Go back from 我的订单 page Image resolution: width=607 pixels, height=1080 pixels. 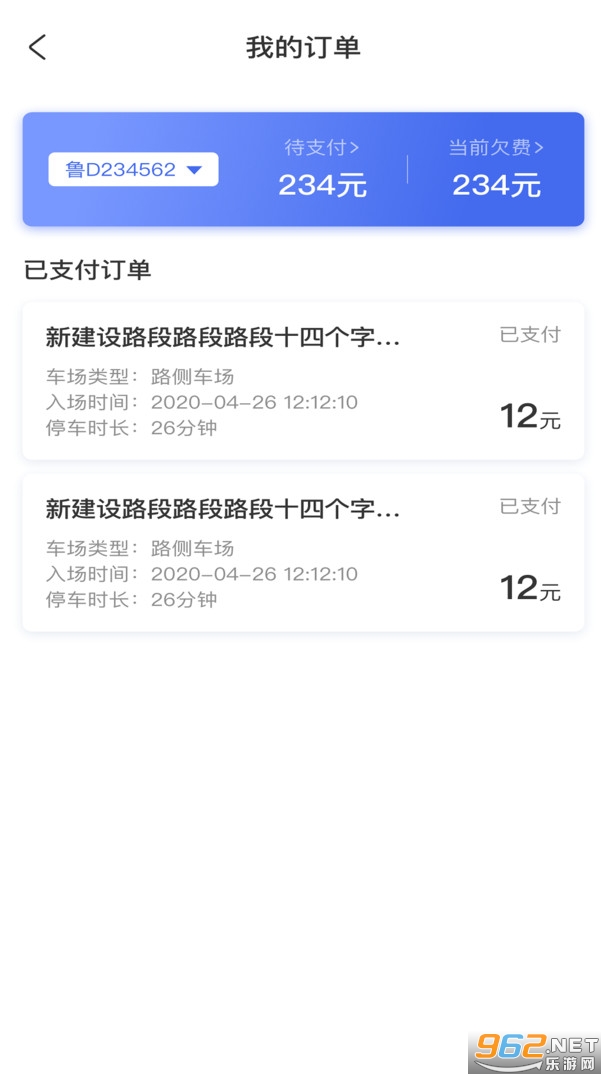pos(37,48)
